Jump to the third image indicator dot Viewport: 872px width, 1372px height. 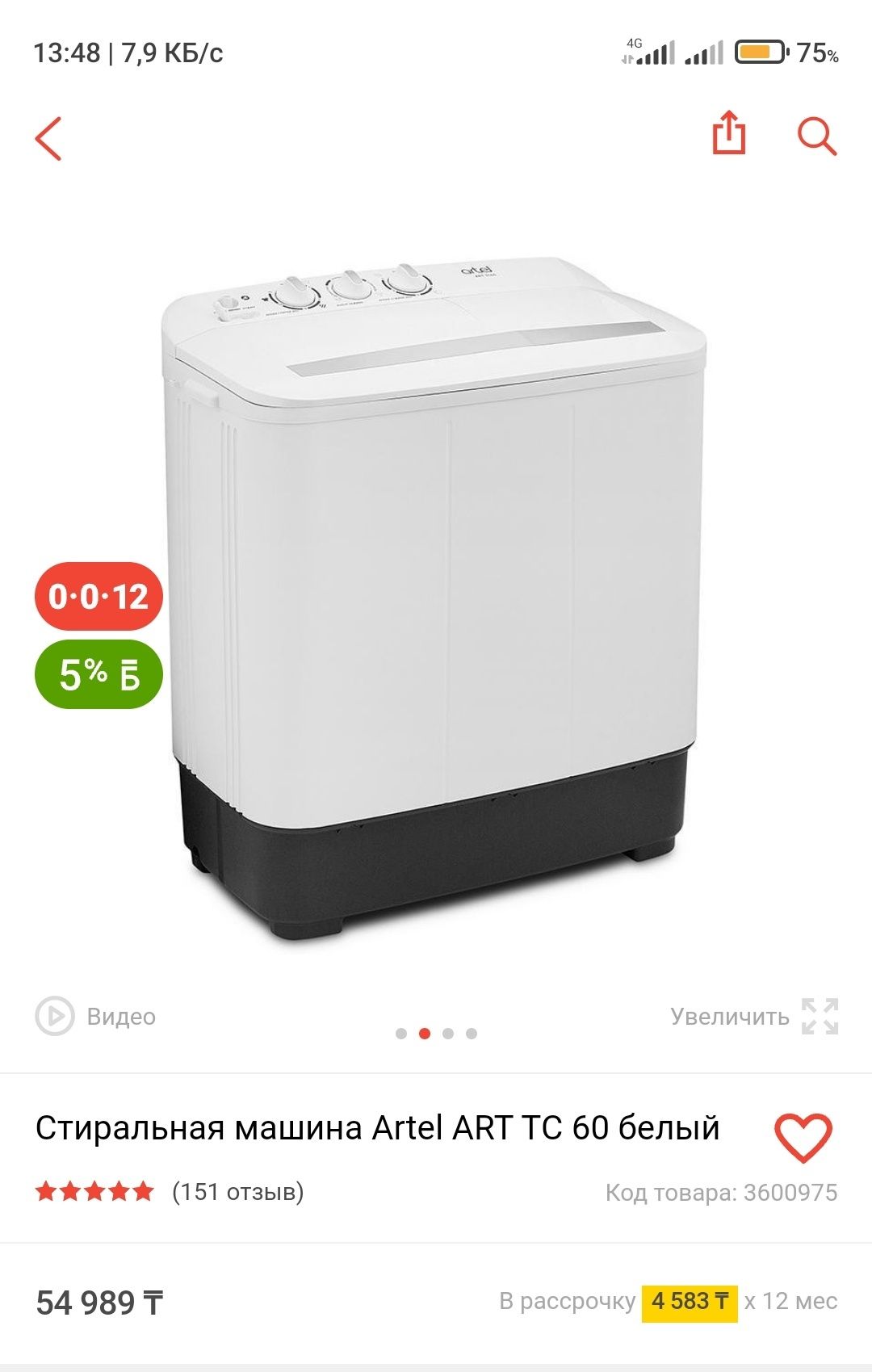click(x=448, y=1034)
